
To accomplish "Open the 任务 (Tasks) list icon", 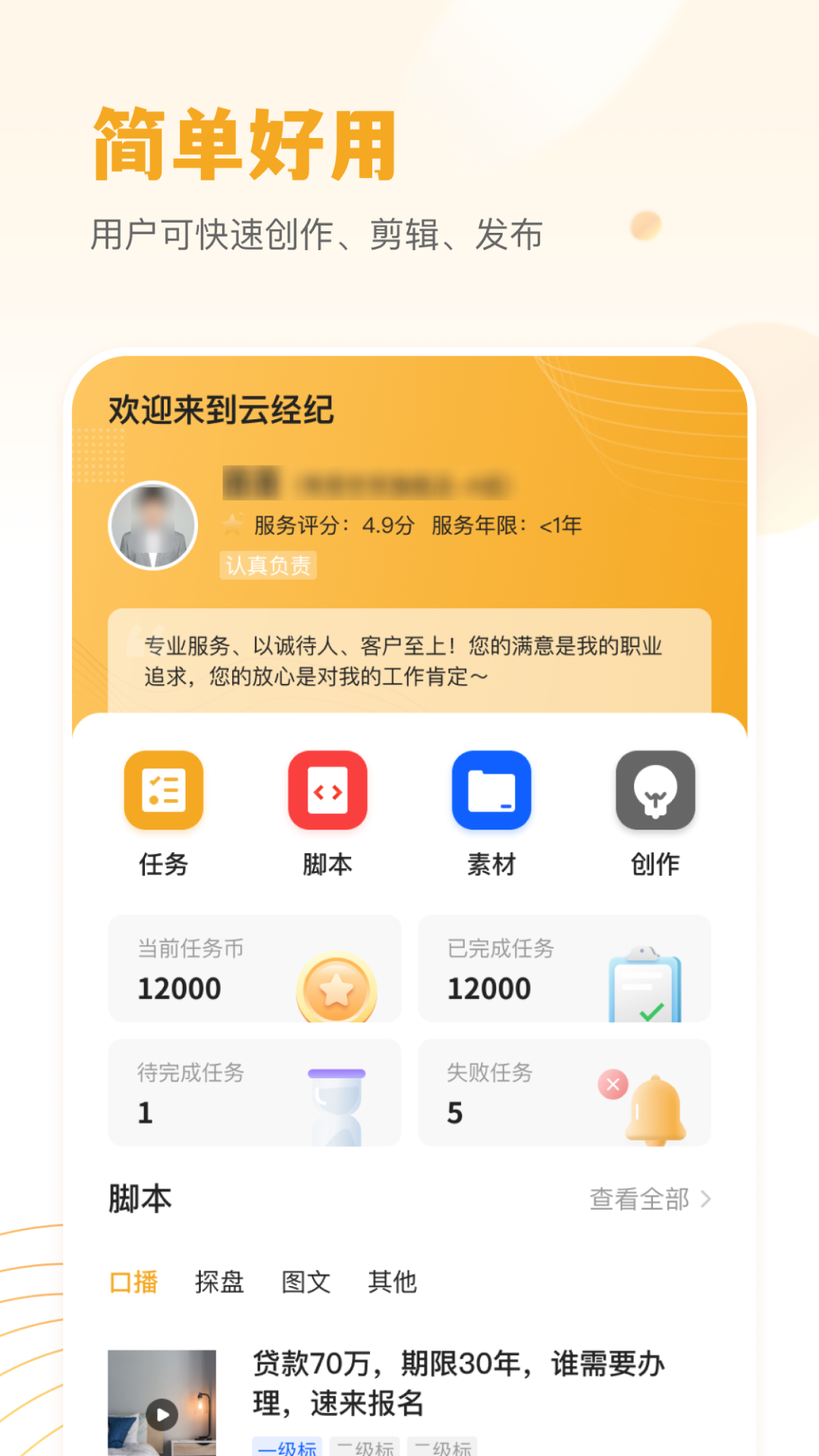I will coord(163,790).
